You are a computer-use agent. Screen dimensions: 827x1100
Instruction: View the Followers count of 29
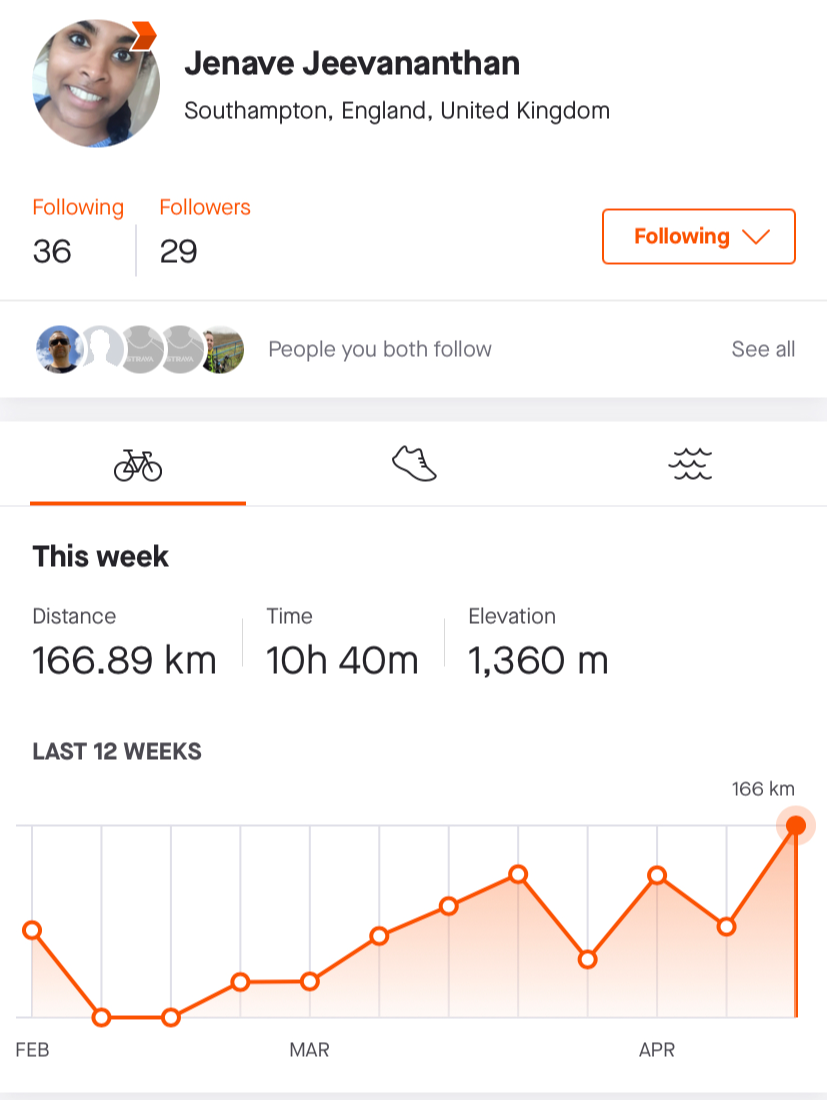[179, 250]
